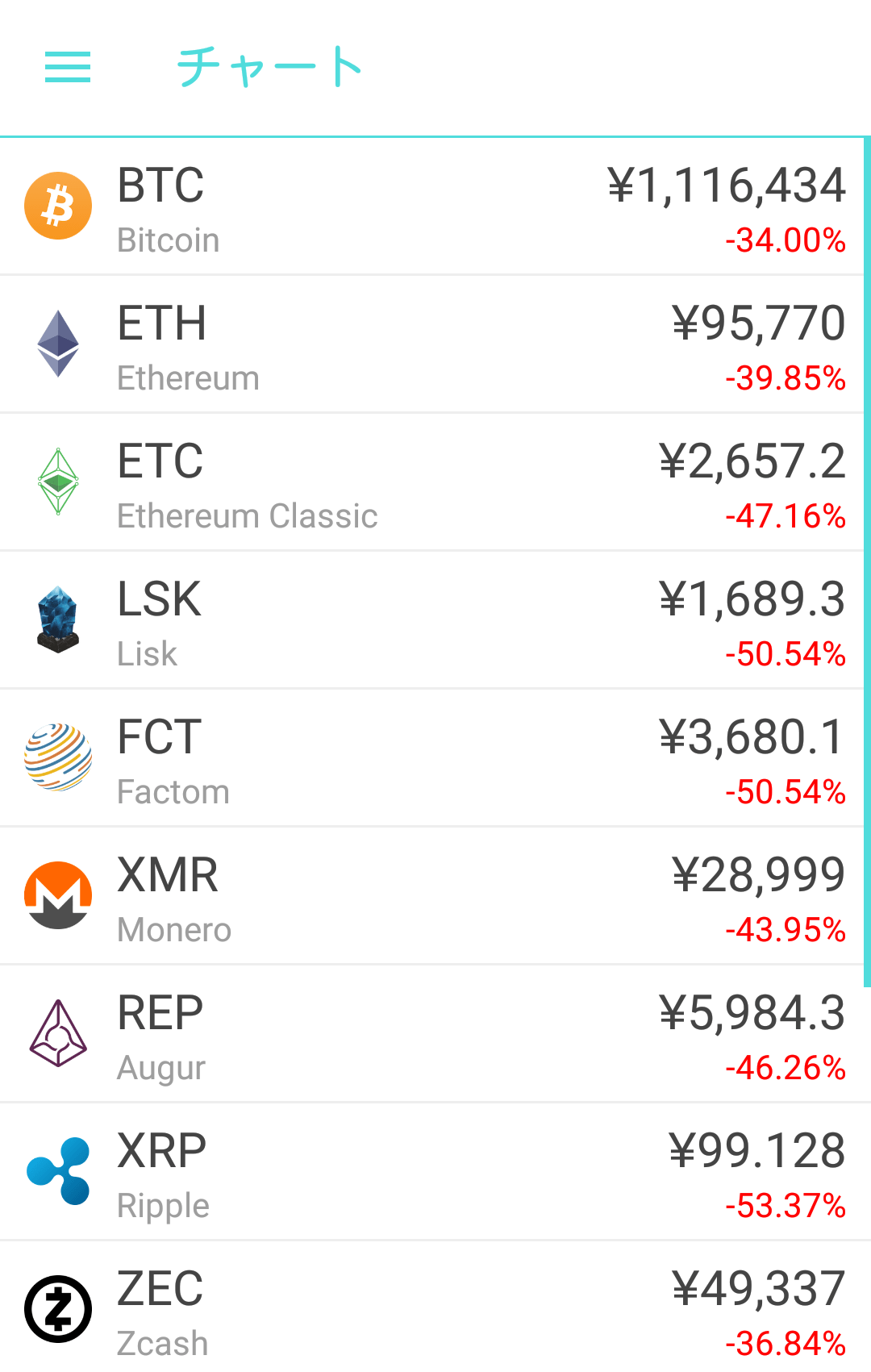Select the XRP Ripple row
This screenshot has width=871, height=1372.
pos(434,1173)
